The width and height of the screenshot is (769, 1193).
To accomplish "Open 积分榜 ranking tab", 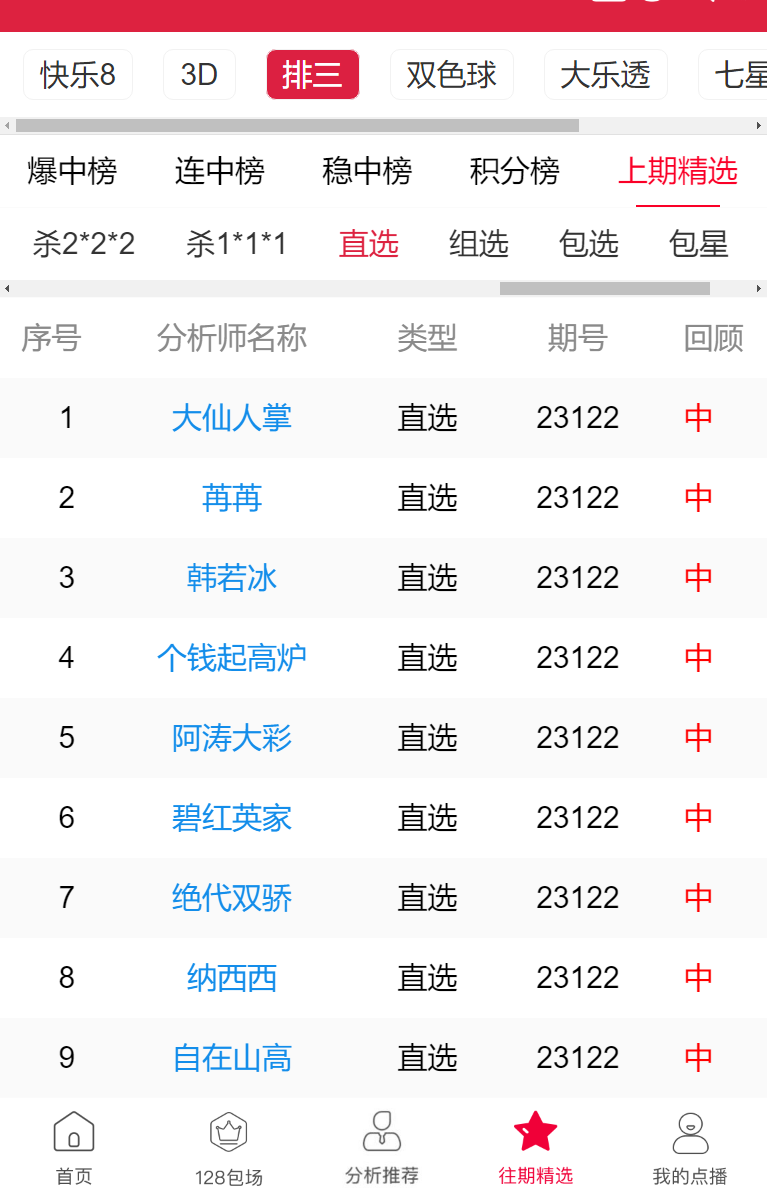I will (x=514, y=171).
